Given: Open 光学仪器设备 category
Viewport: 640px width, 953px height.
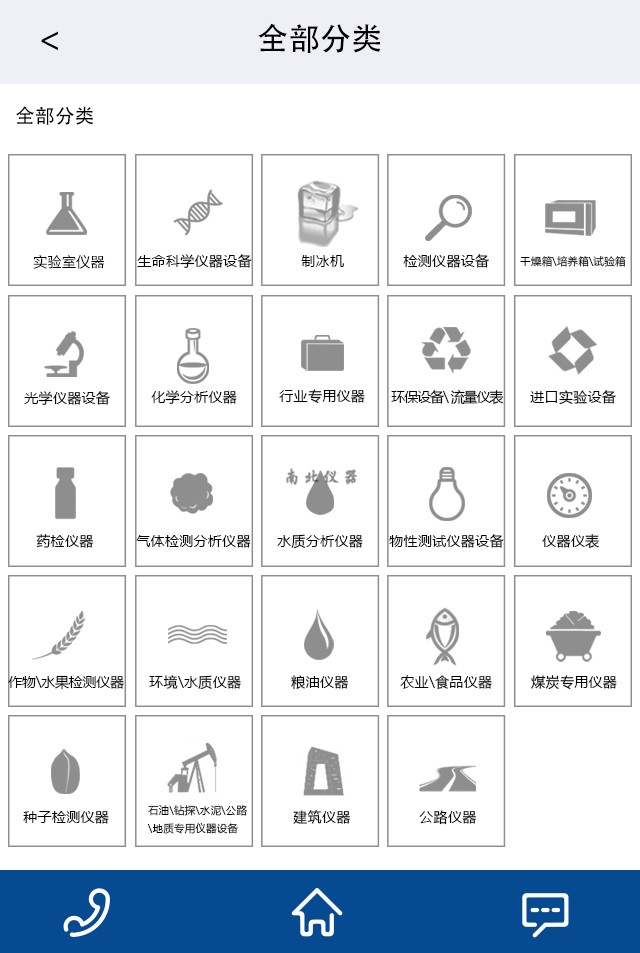Looking at the screenshot, I should coord(67,360).
